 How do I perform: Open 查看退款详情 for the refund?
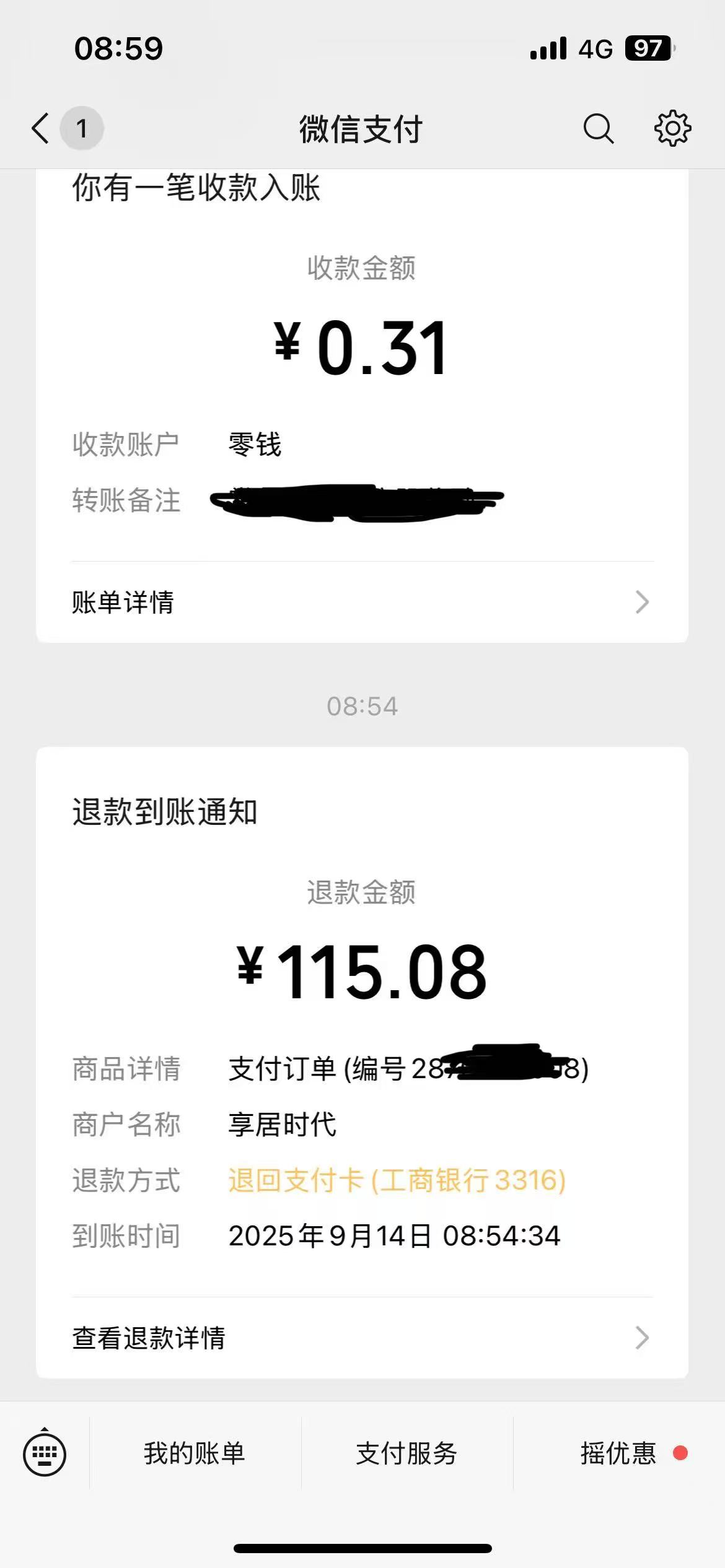point(362,1338)
